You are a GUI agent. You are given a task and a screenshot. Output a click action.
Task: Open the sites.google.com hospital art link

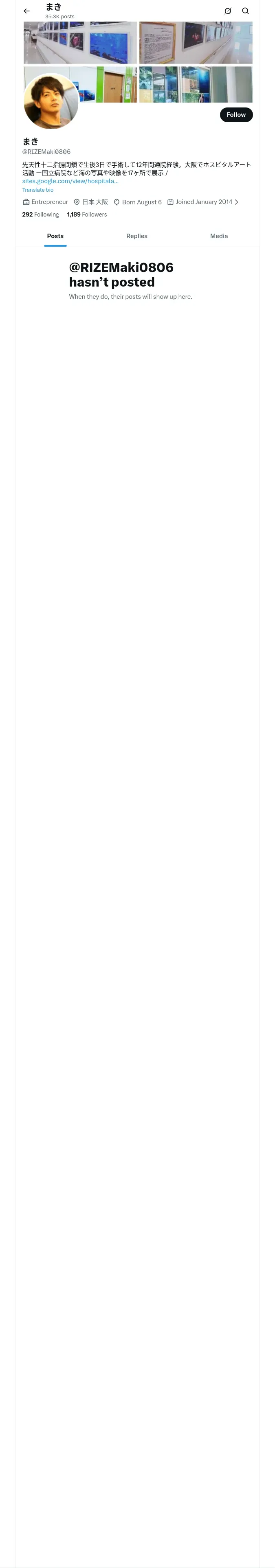[x=70, y=181]
